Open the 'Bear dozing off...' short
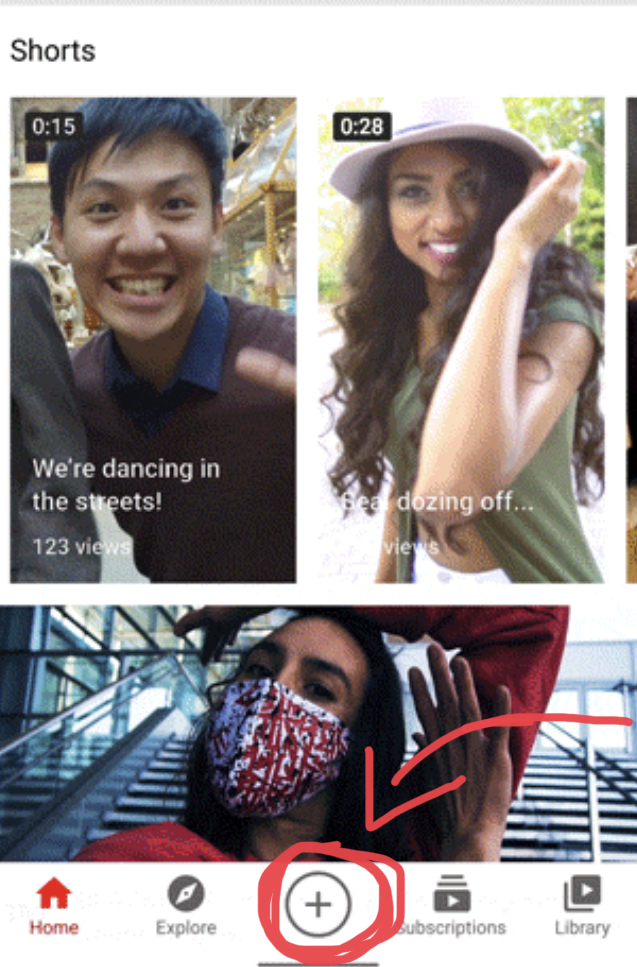This screenshot has height=967, width=637. (x=461, y=340)
